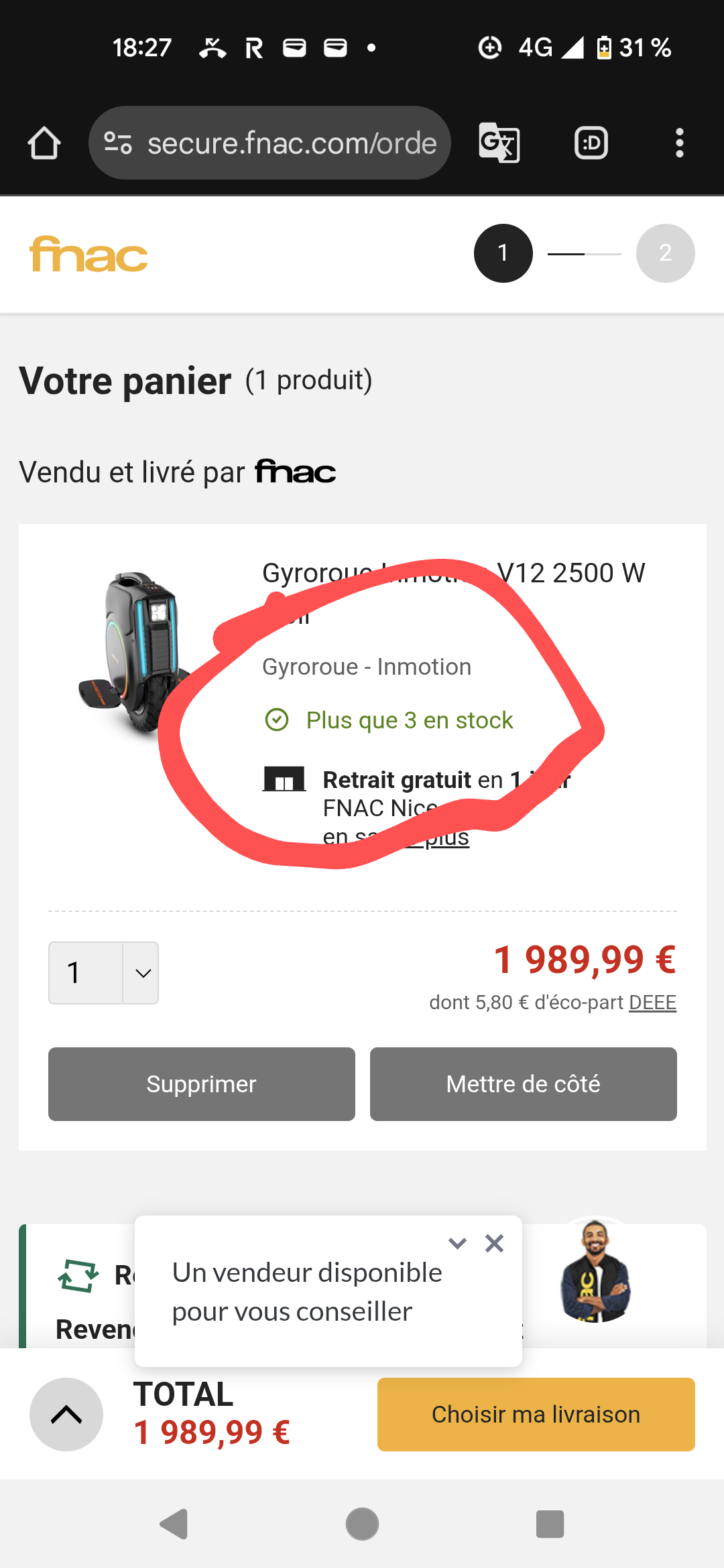Change the product quantity dropdown
This screenshot has height=1568, width=724.
point(103,973)
